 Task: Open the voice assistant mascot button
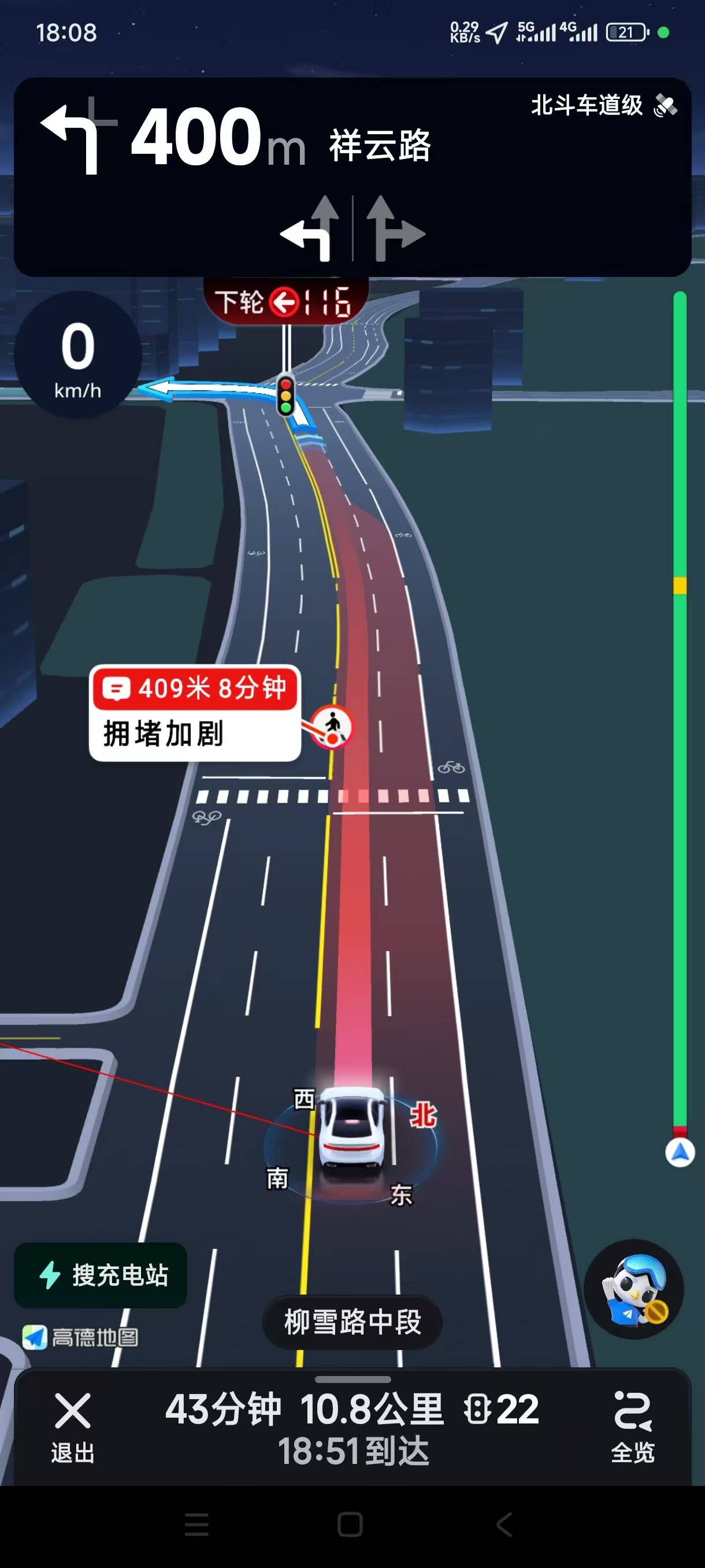tap(633, 1289)
